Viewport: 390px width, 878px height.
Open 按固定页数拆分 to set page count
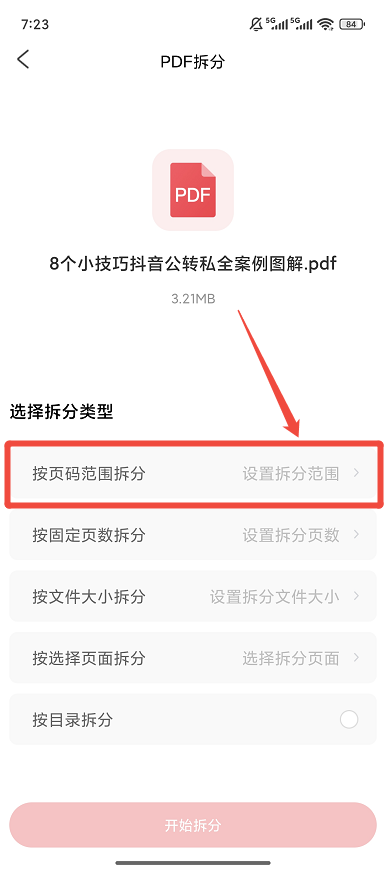coord(193,535)
